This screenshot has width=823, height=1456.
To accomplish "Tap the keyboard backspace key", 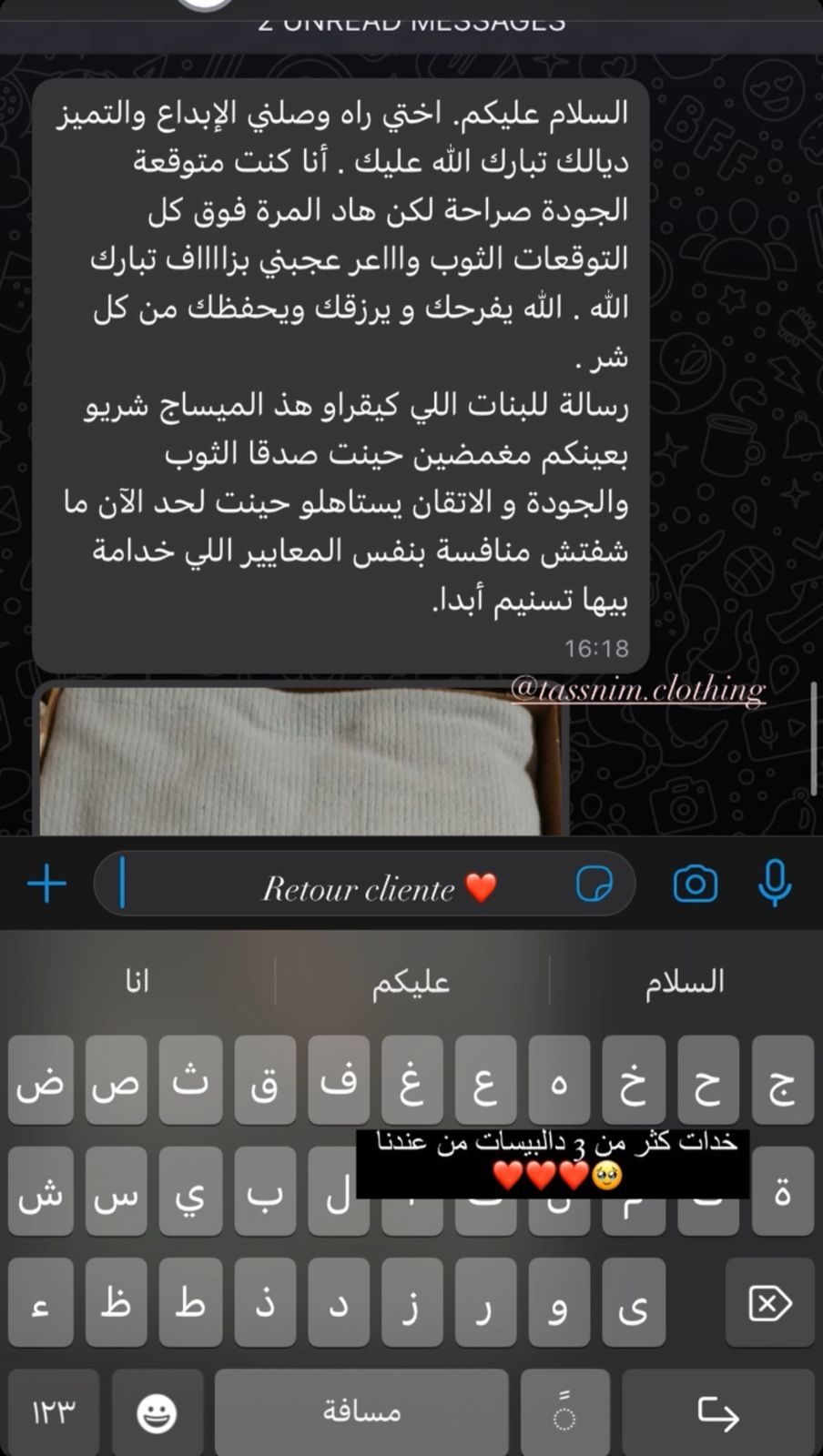I will (770, 1304).
